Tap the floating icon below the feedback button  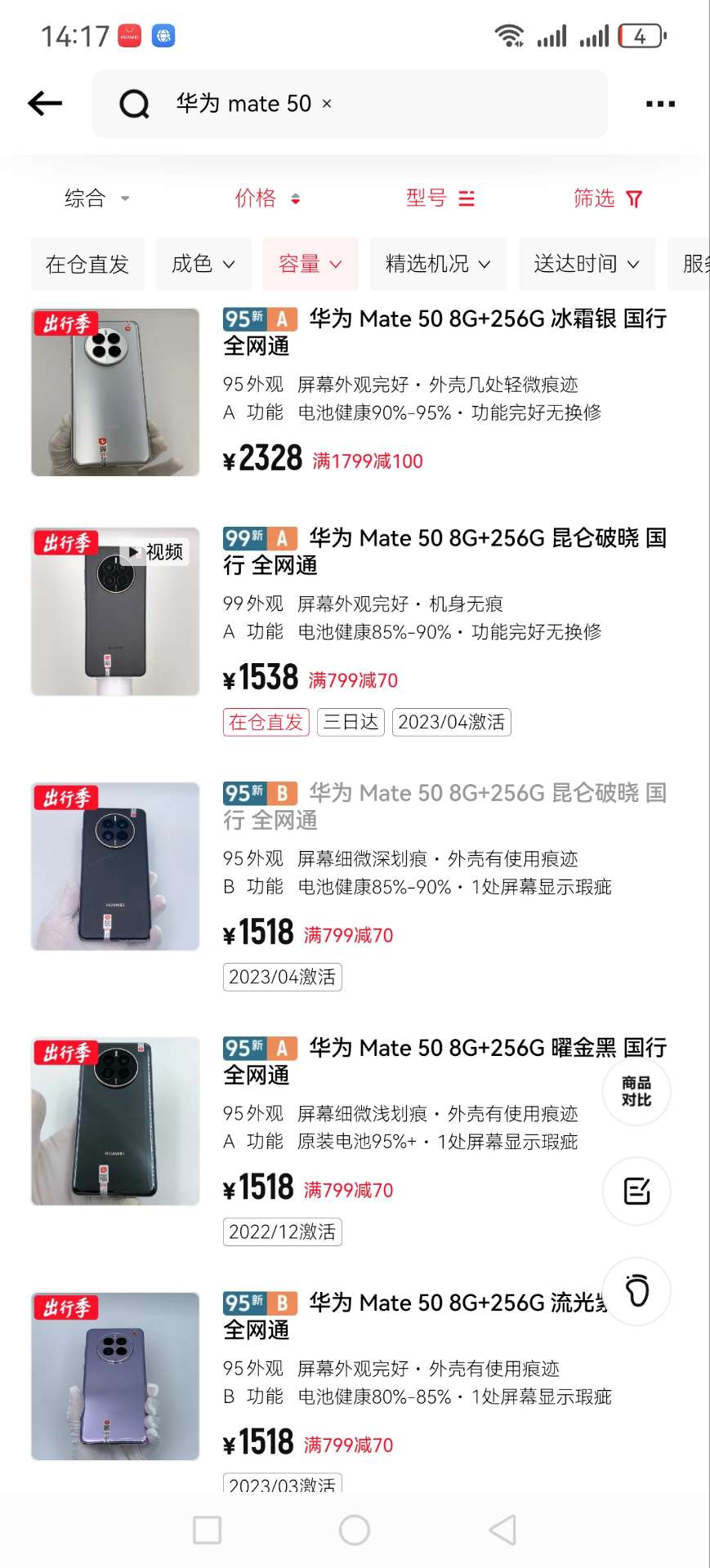click(x=636, y=1291)
